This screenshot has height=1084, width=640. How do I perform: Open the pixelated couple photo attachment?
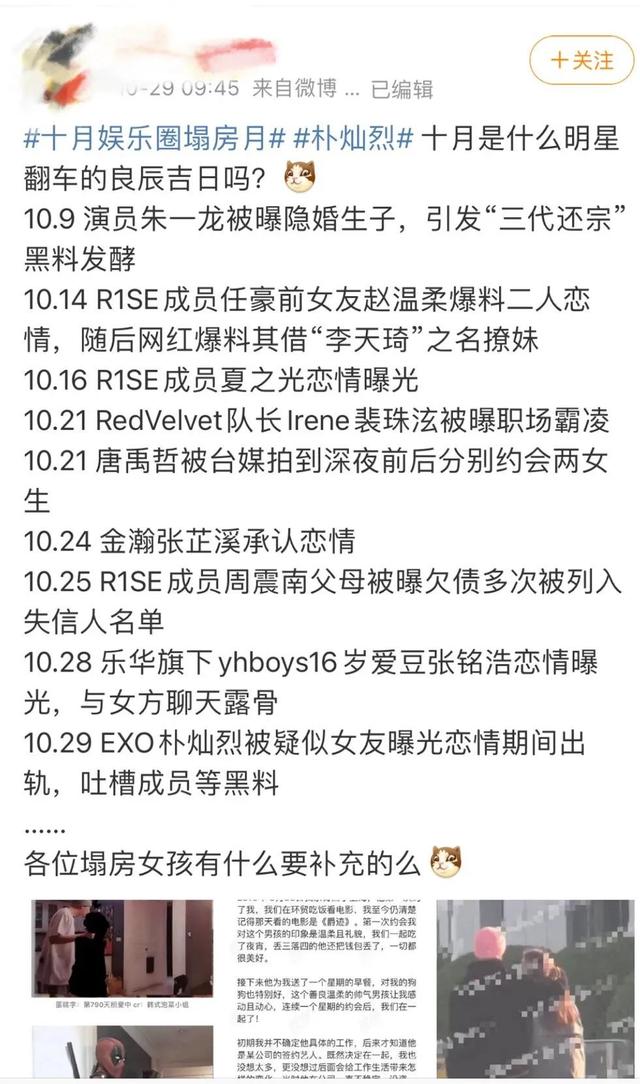[x=535, y=987]
